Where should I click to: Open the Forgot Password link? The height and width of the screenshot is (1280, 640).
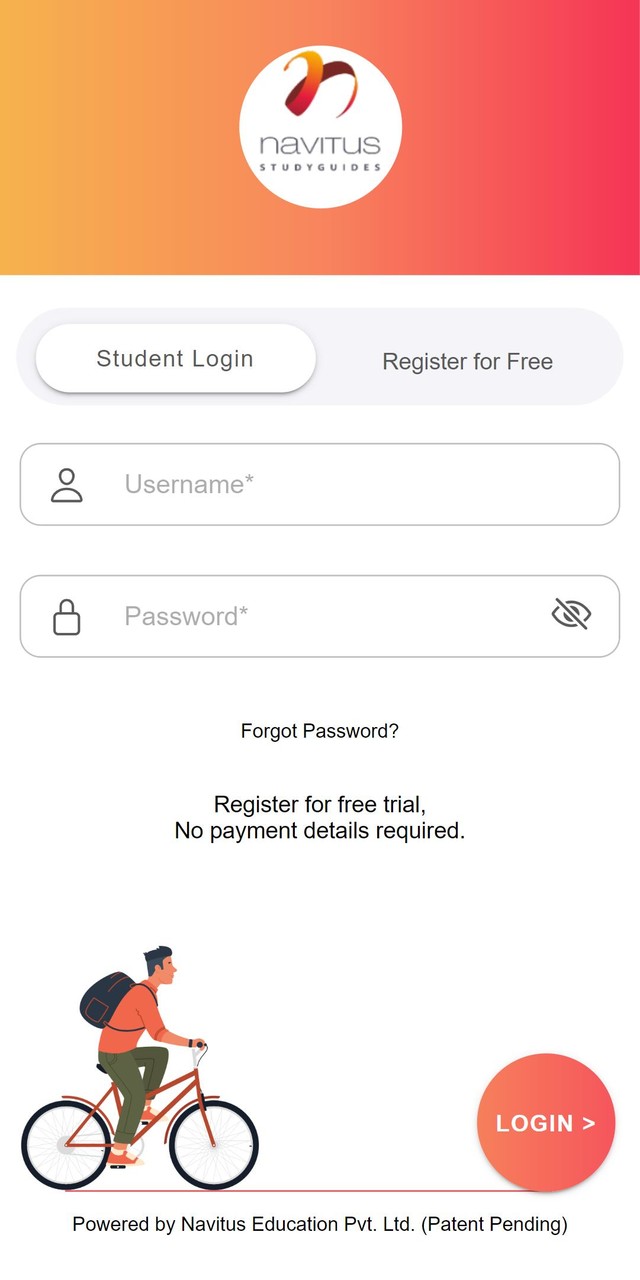(x=320, y=731)
